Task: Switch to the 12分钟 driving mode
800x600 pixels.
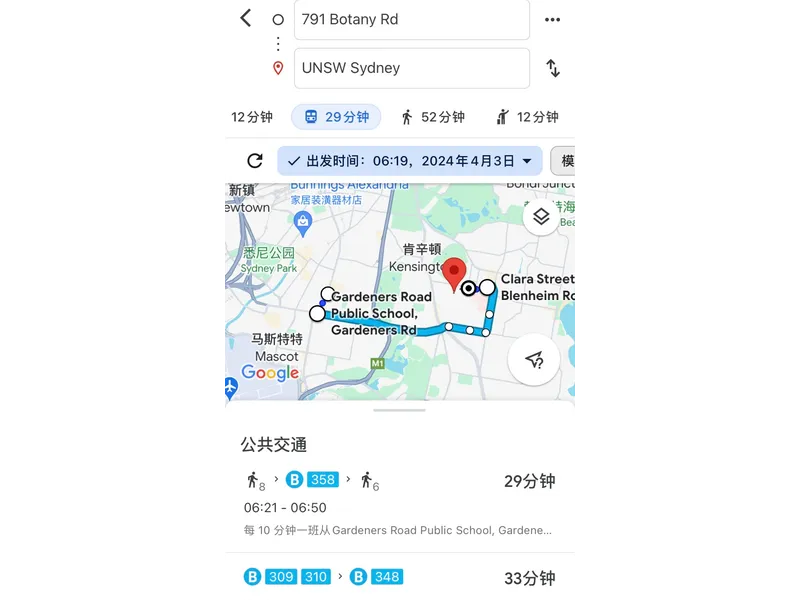Action: click(x=252, y=117)
